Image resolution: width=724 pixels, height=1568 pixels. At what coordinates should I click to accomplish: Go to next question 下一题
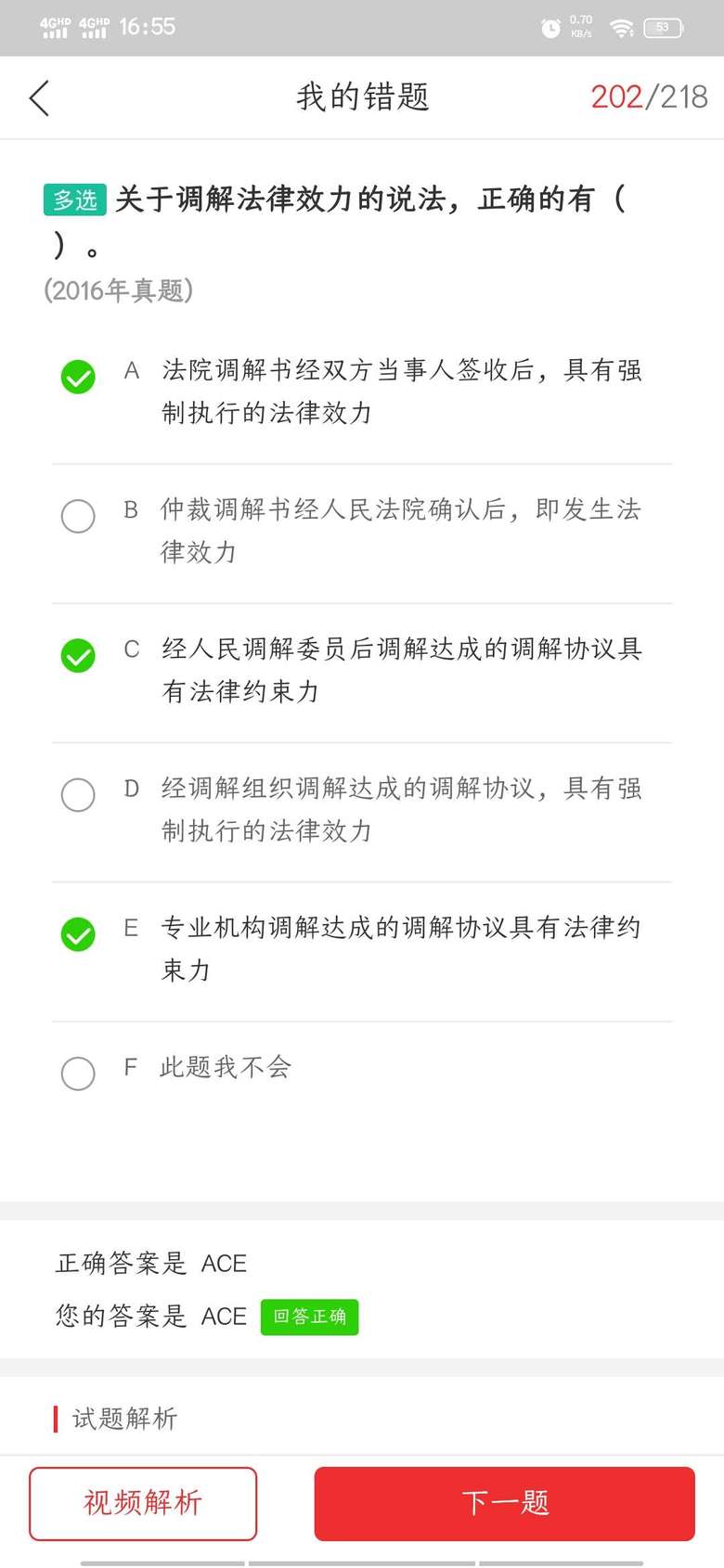click(504, 1503)
